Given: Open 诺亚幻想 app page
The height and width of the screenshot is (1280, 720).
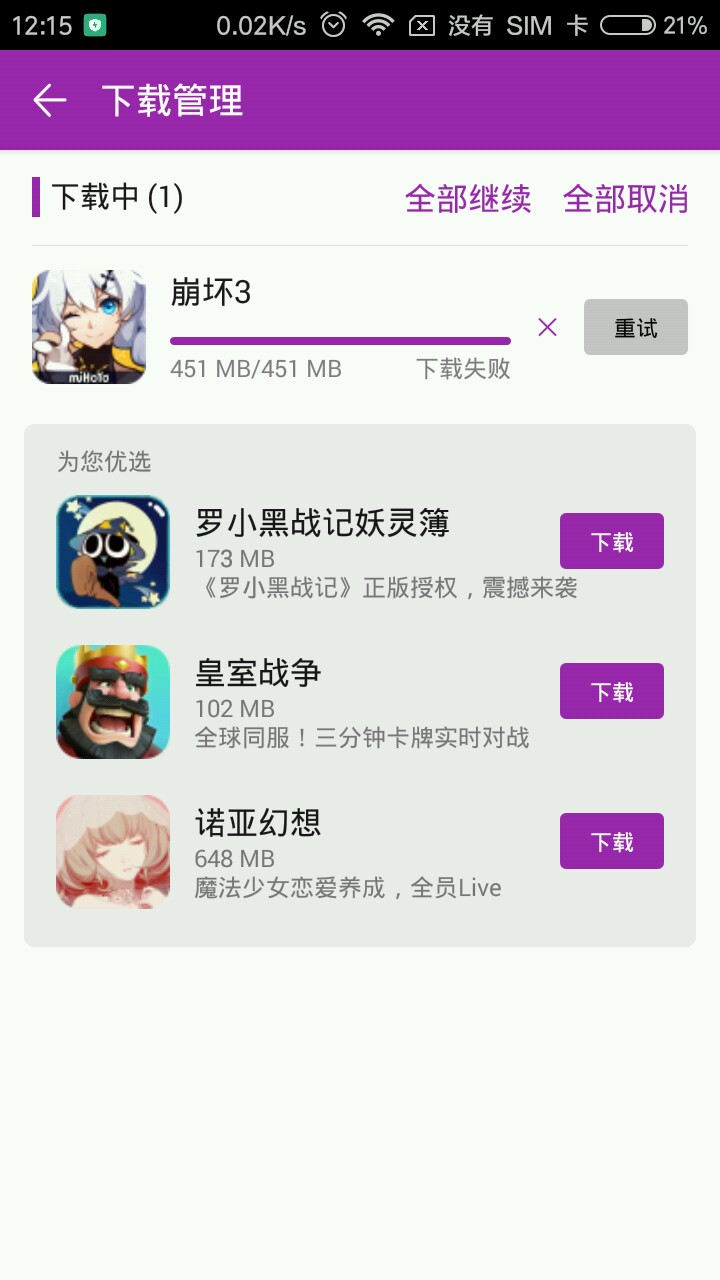Looking at the screenshot, I should pos(258,823).
